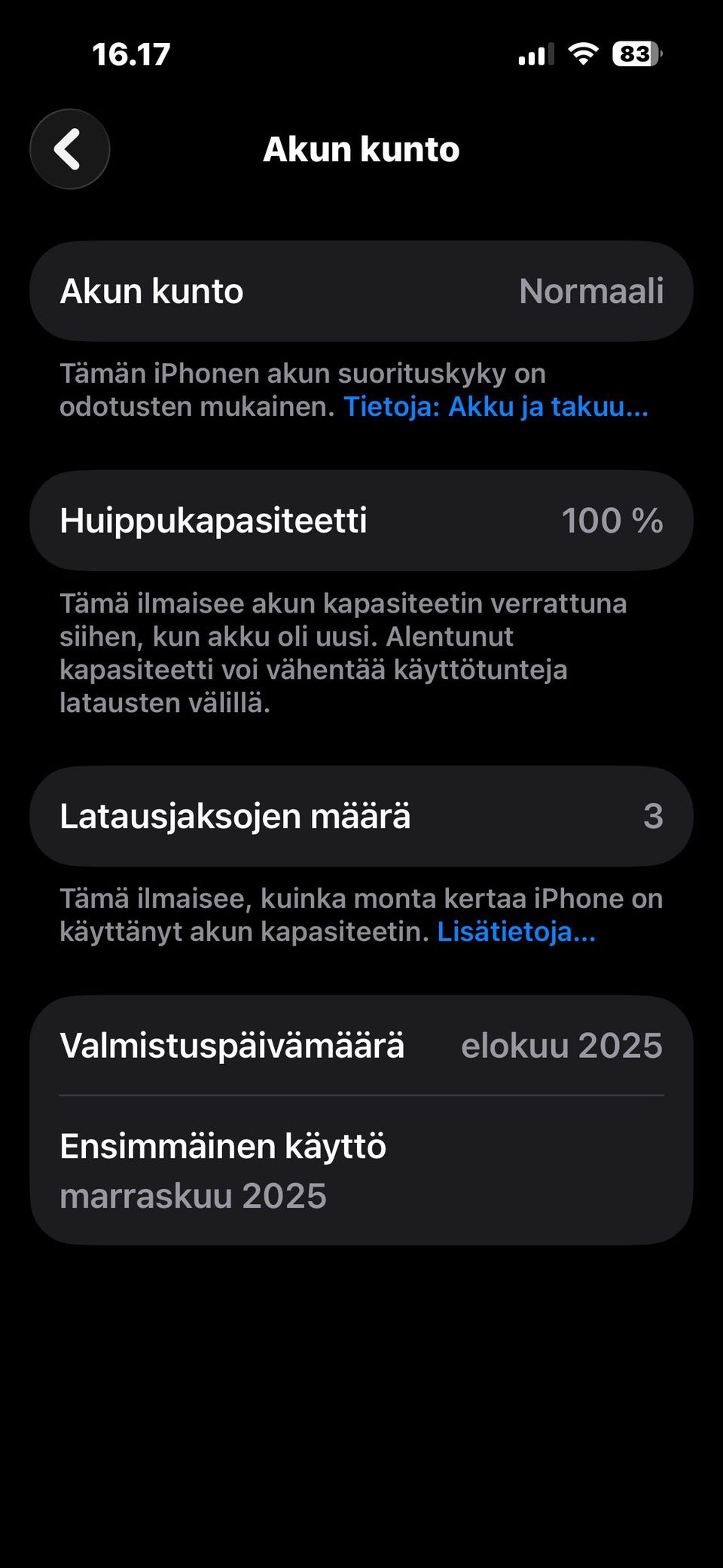Tap the back chevron arrow
723x1568 pixels.
point(69,149)
